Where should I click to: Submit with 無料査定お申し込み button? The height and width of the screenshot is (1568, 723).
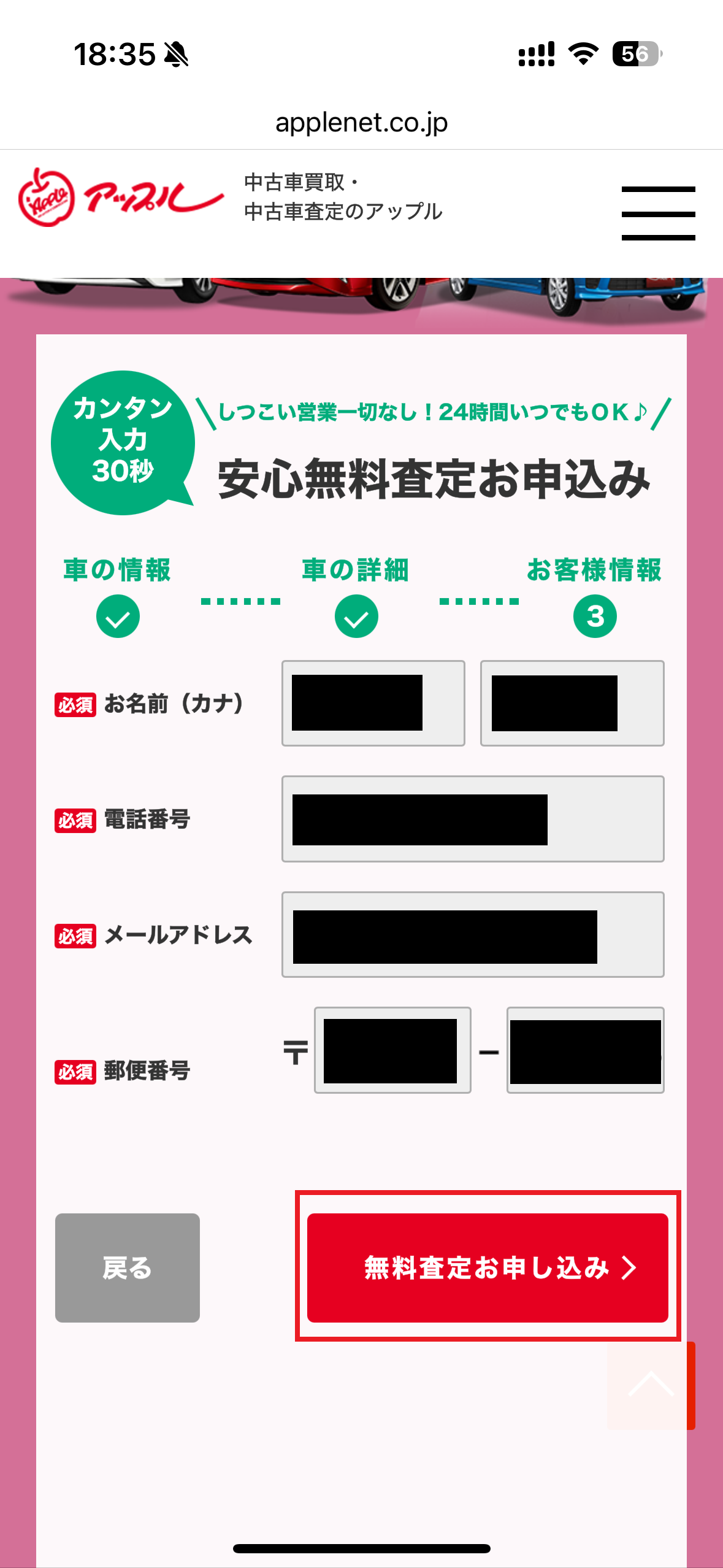tap(488, 1267)
